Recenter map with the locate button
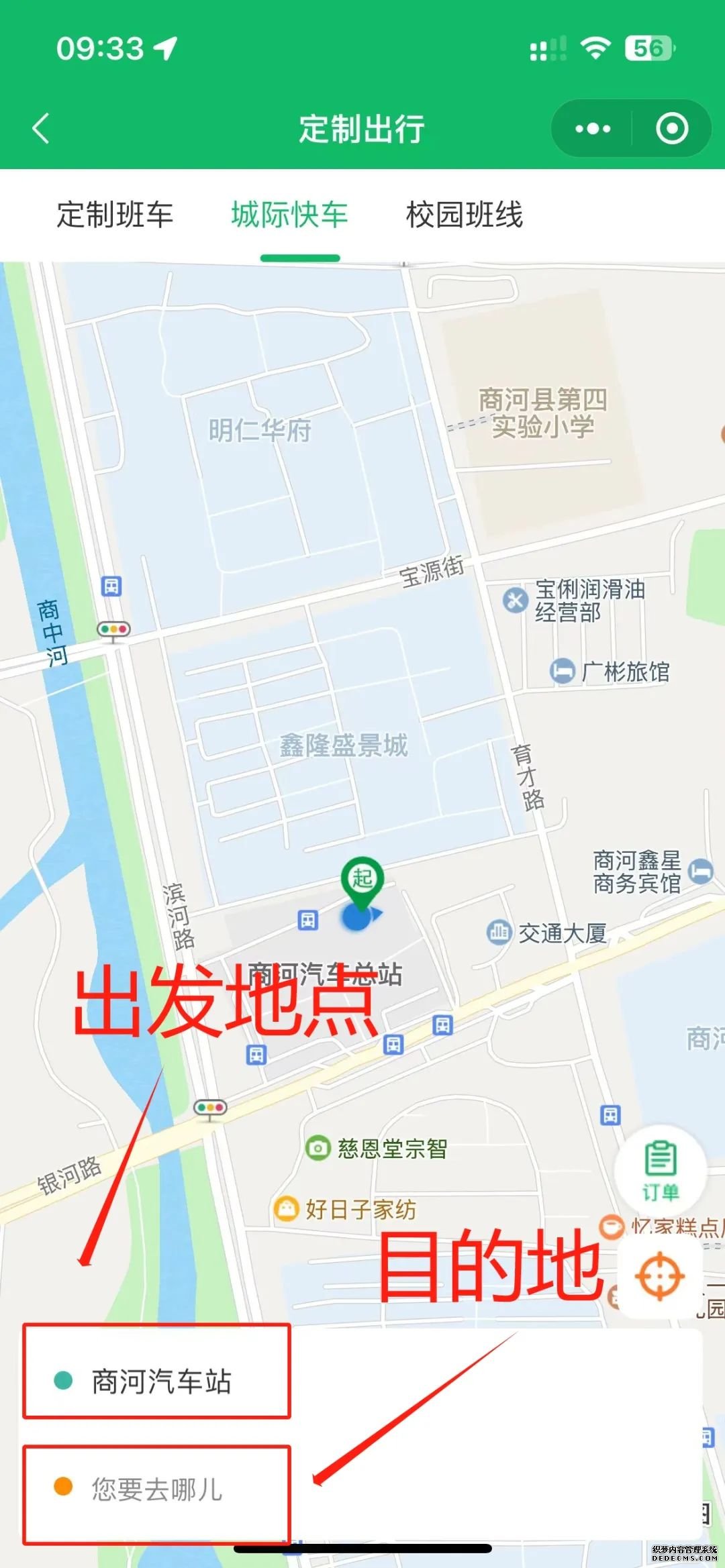Image resolution: width=725 pixels, height=1568 pixels. [x=659, y=1275]
